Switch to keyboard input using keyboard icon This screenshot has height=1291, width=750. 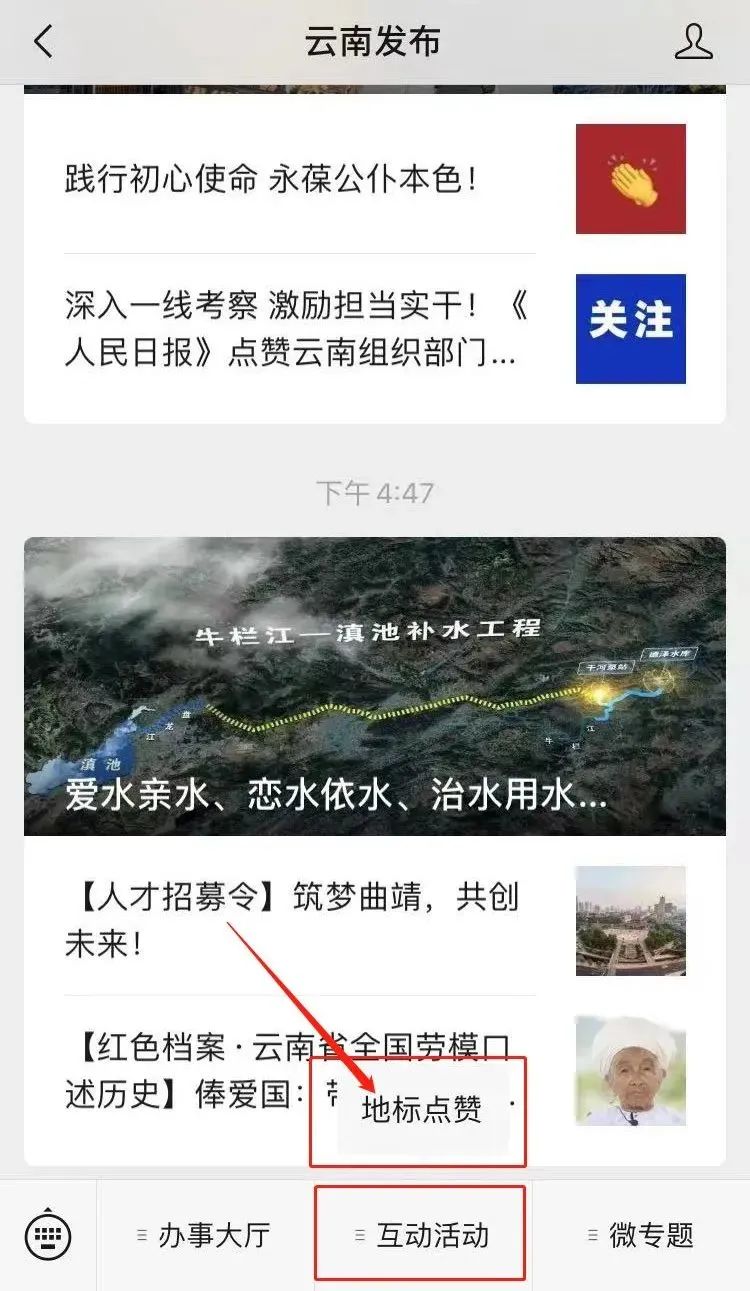point(48,1235)
